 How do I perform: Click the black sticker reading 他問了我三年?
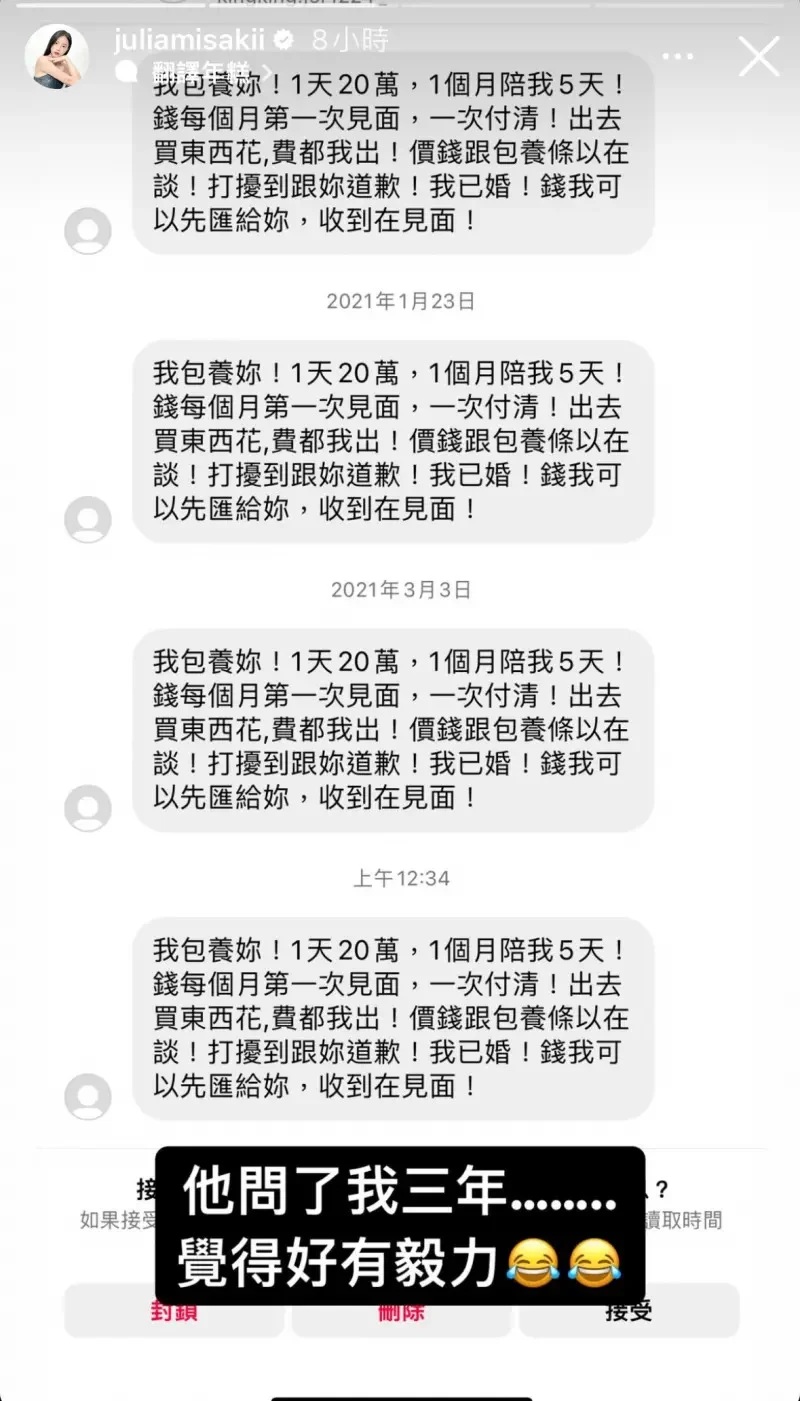403,1222
